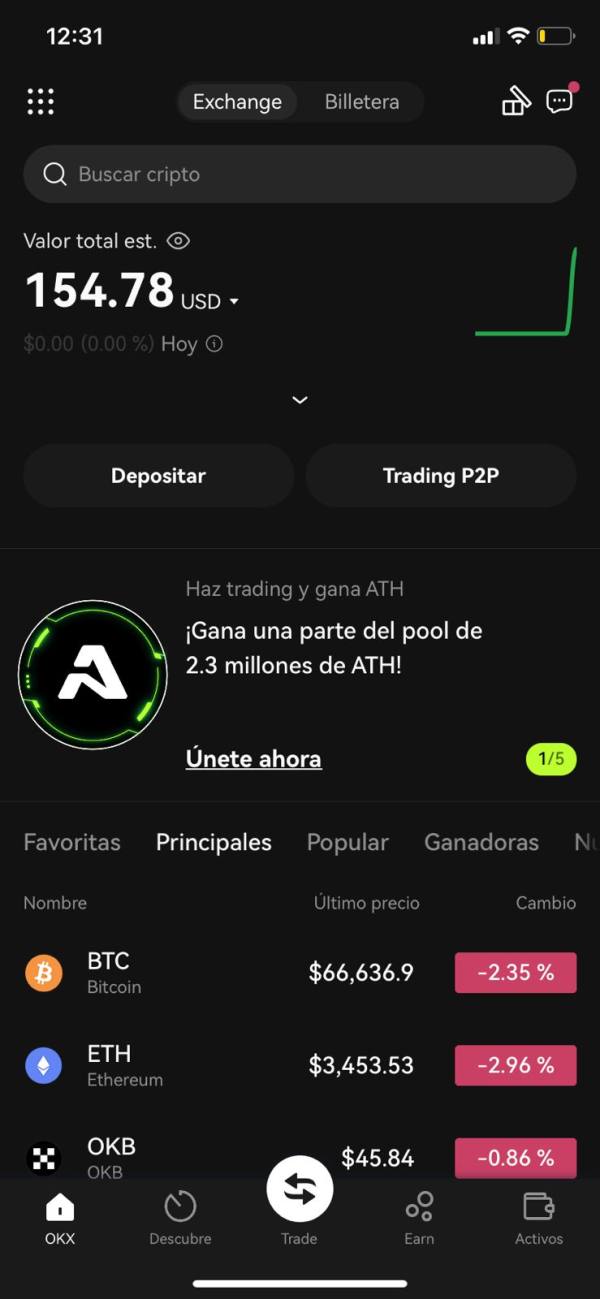The width and height of the screenshot is (600, 1299).
Task: Expand the balance details chevron
Action: (300, 400)
